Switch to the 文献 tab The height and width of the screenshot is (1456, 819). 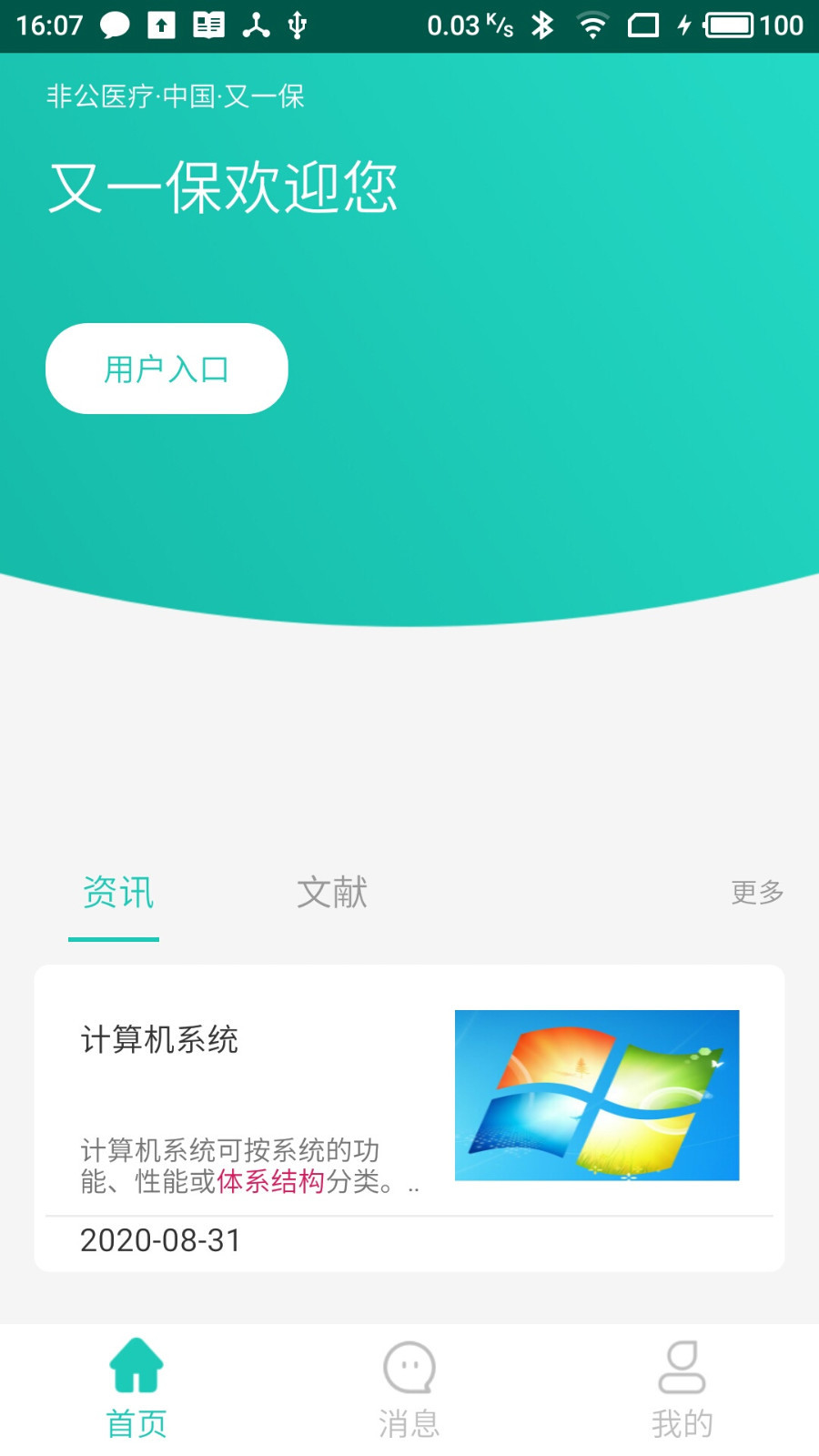331,893
